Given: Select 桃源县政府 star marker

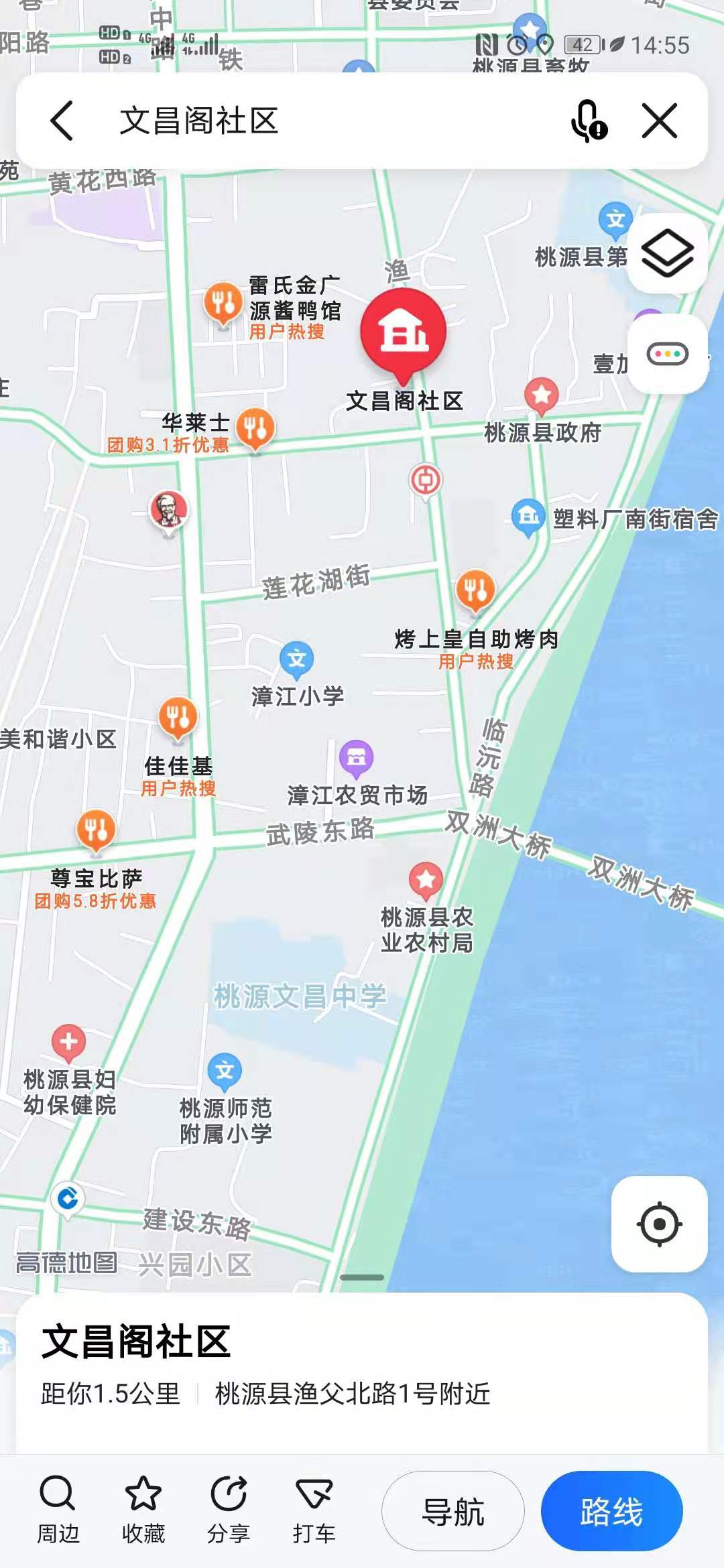Looking at the screenshot, I should pos(542,395).
